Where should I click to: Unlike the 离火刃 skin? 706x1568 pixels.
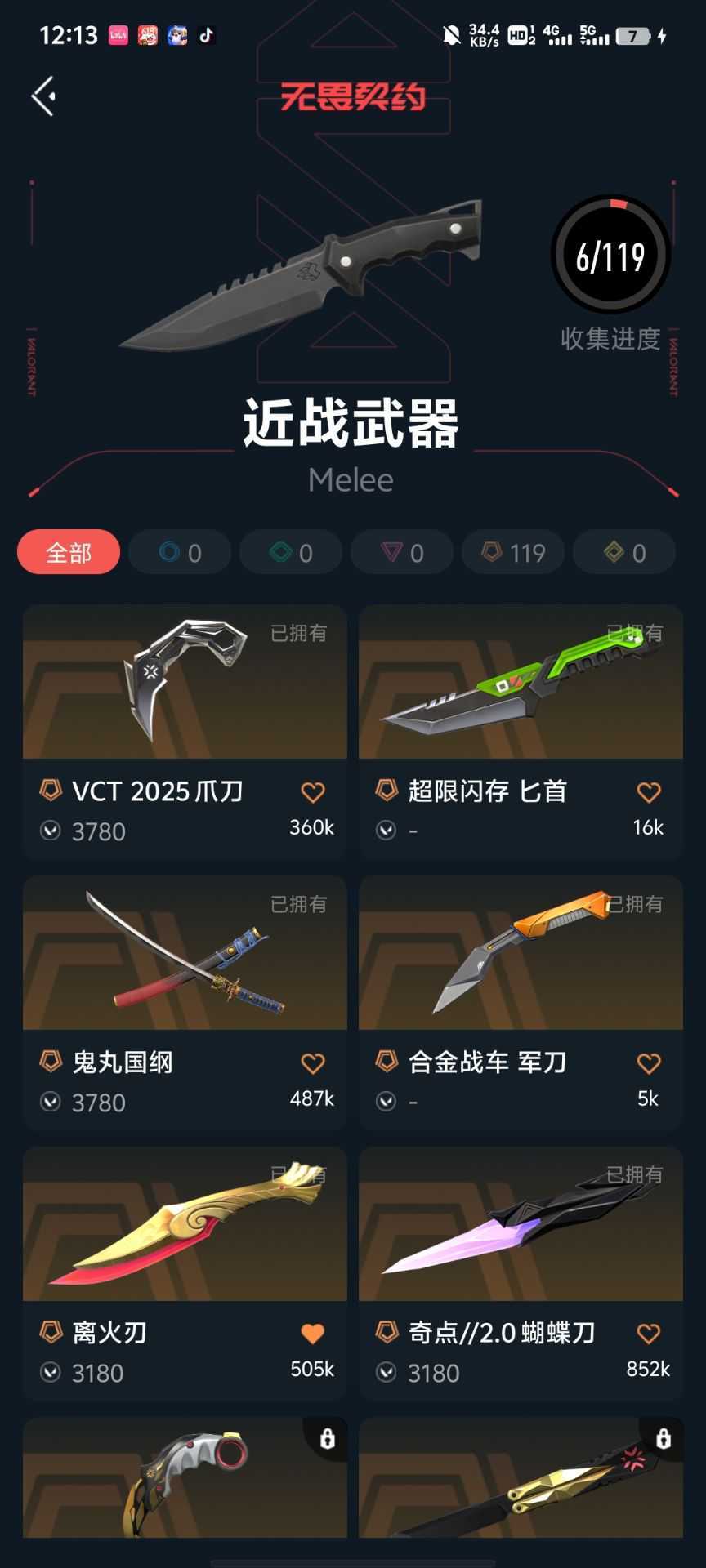click(313, 1334)
